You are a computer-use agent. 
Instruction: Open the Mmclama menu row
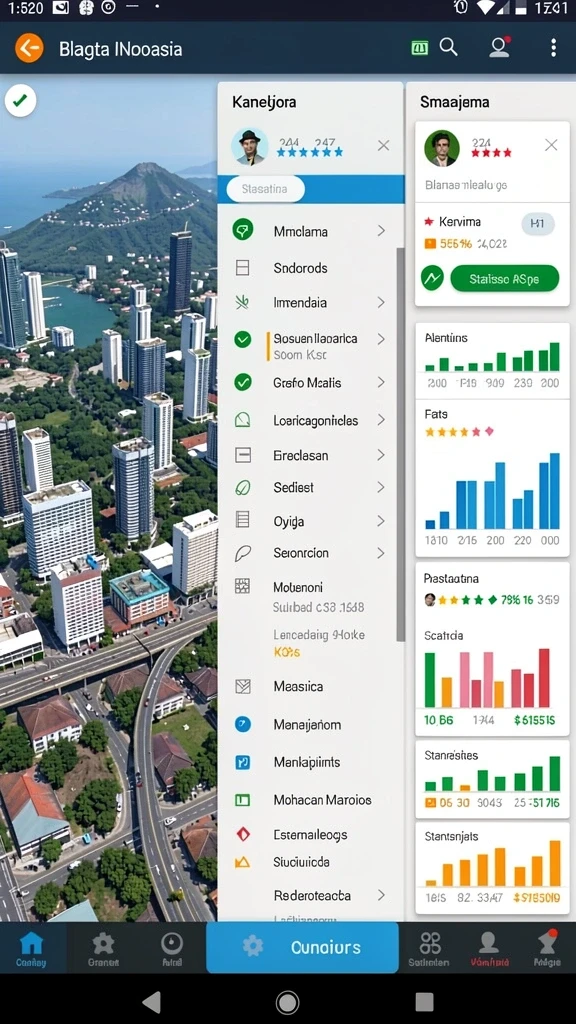tap(310, 231)
